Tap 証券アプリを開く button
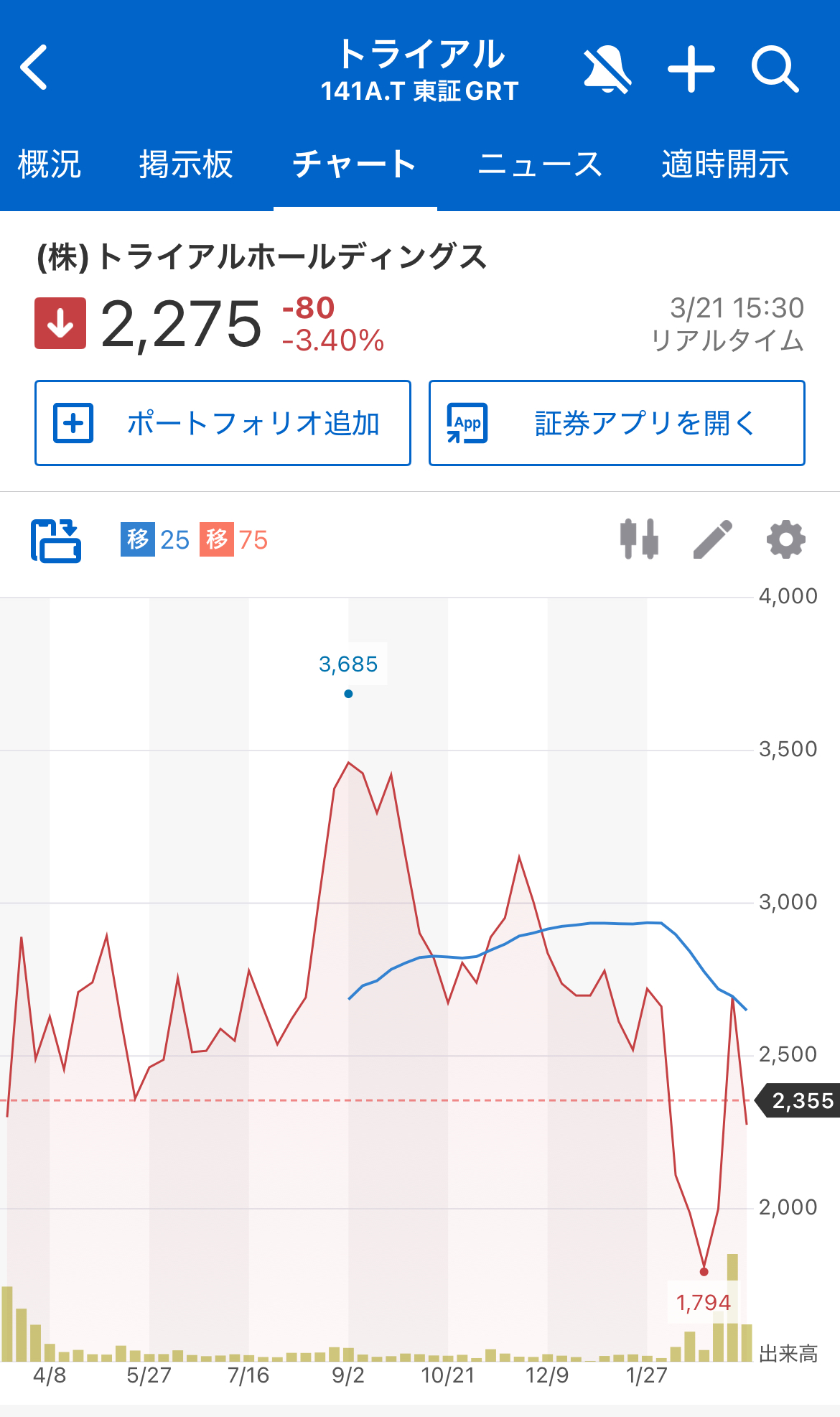Image resolution: width=840 pixels, height=1417 pixels. [x=617, y=423]
